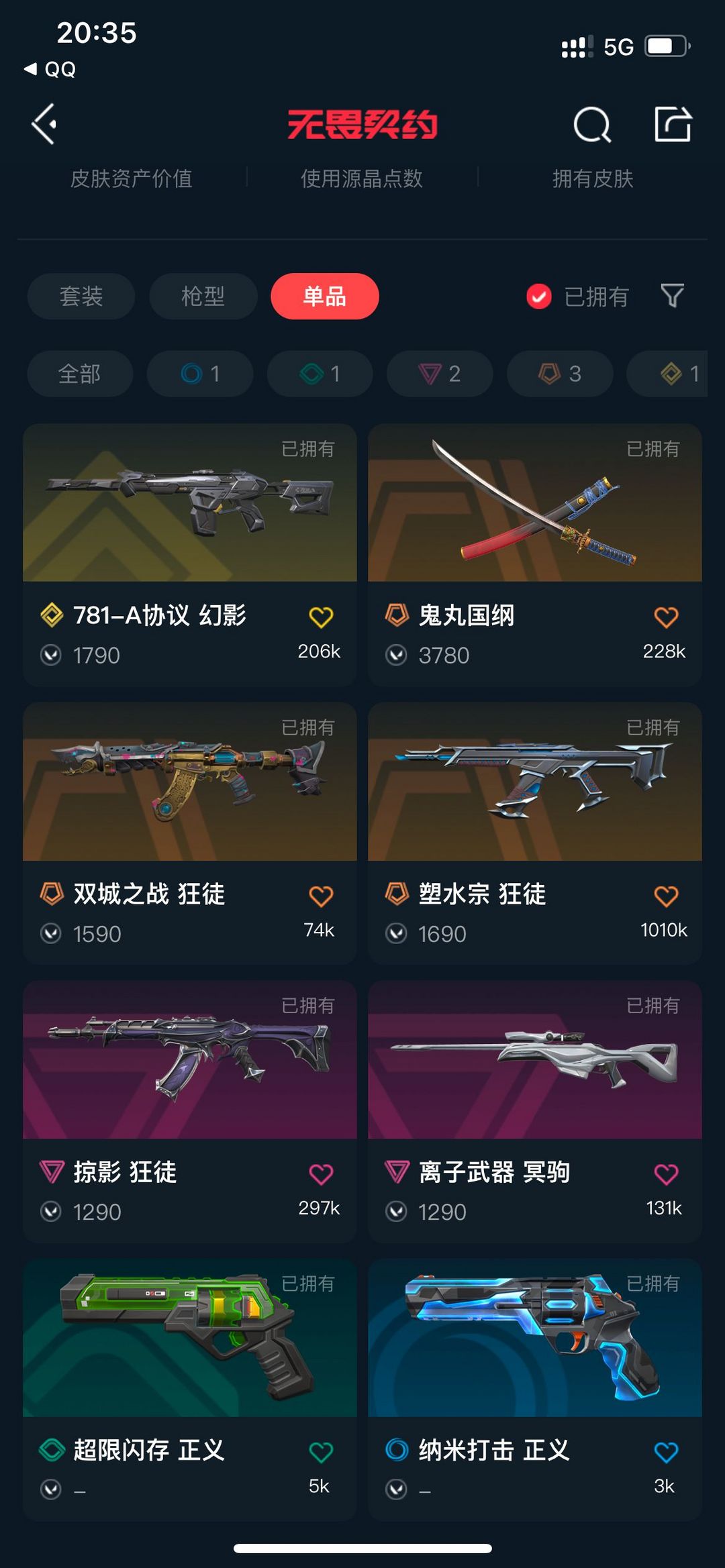
Task: Filter by the orange tier chip showing 3
Action: coord(560,374)
